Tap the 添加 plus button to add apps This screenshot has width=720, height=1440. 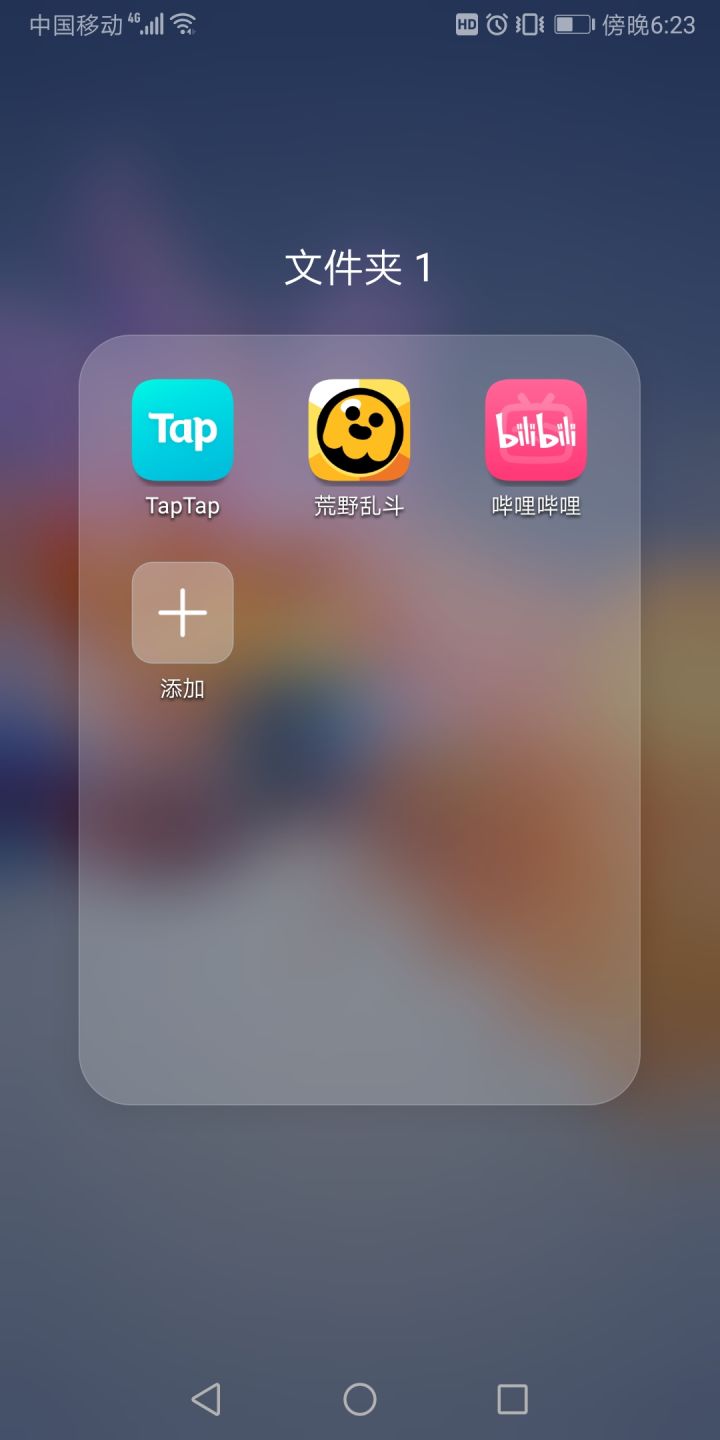click(182, 613)
